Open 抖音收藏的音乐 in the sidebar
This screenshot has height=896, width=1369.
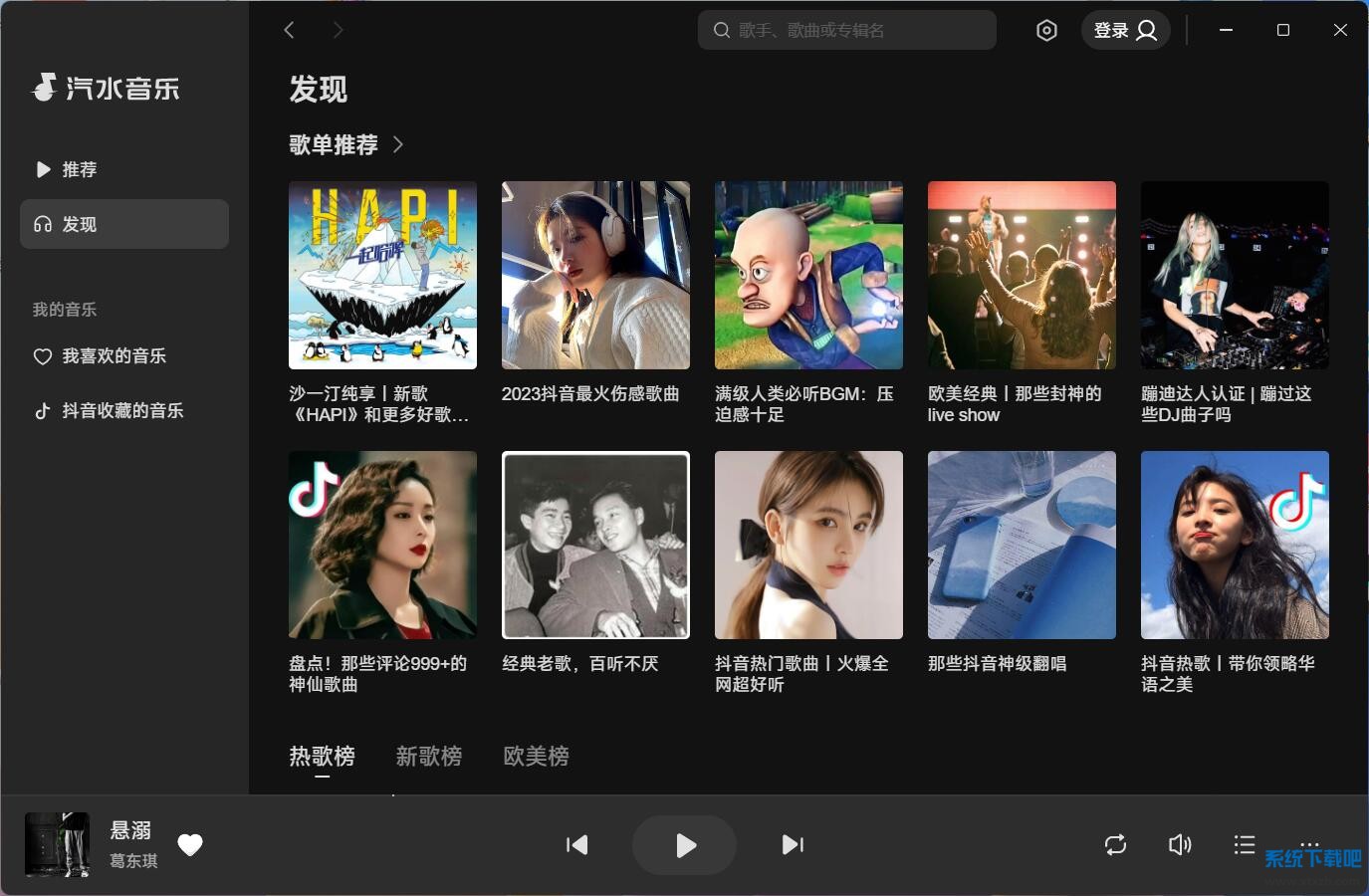121,410
